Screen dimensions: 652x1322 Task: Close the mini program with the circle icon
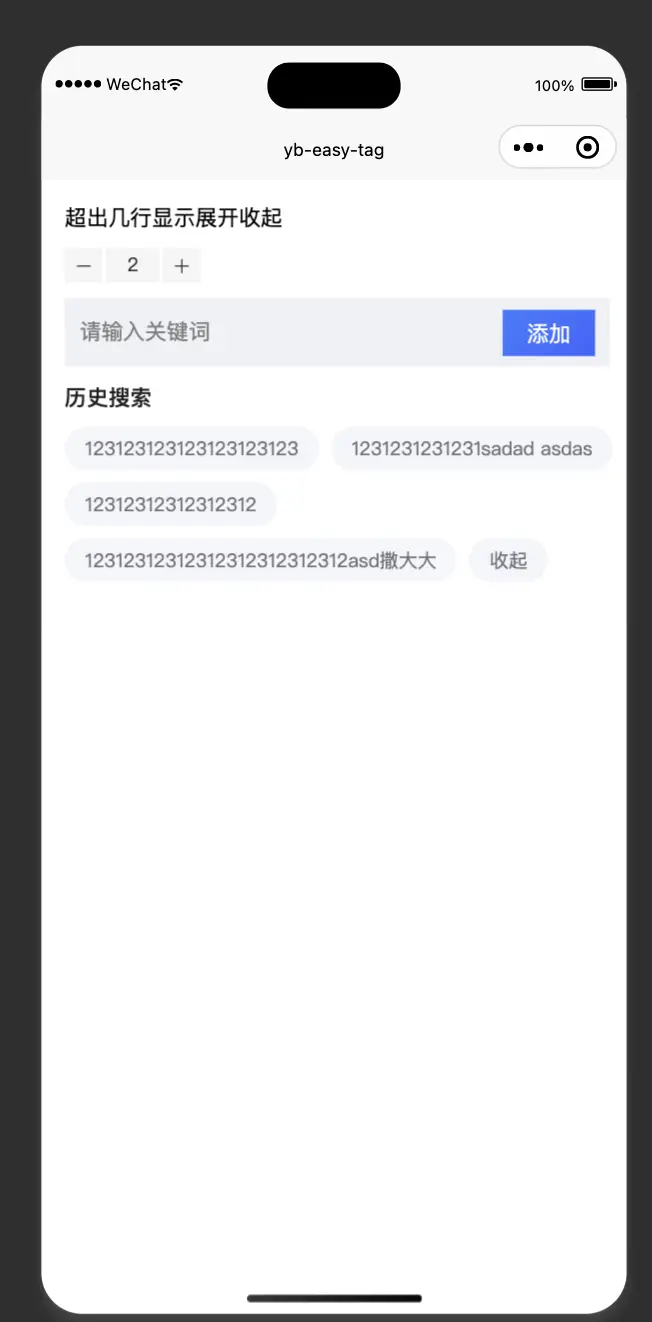tap(588, 148)
